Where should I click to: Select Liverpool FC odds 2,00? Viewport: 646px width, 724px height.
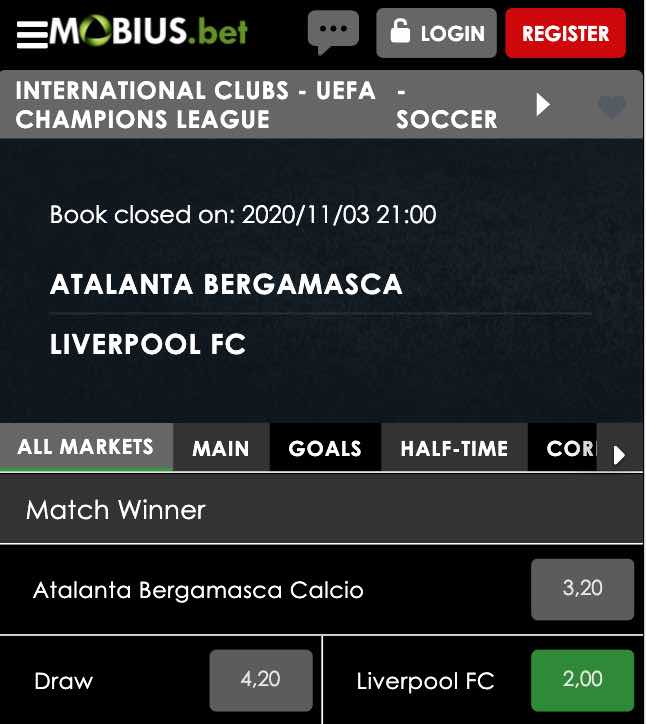click(x=582, y=680)
